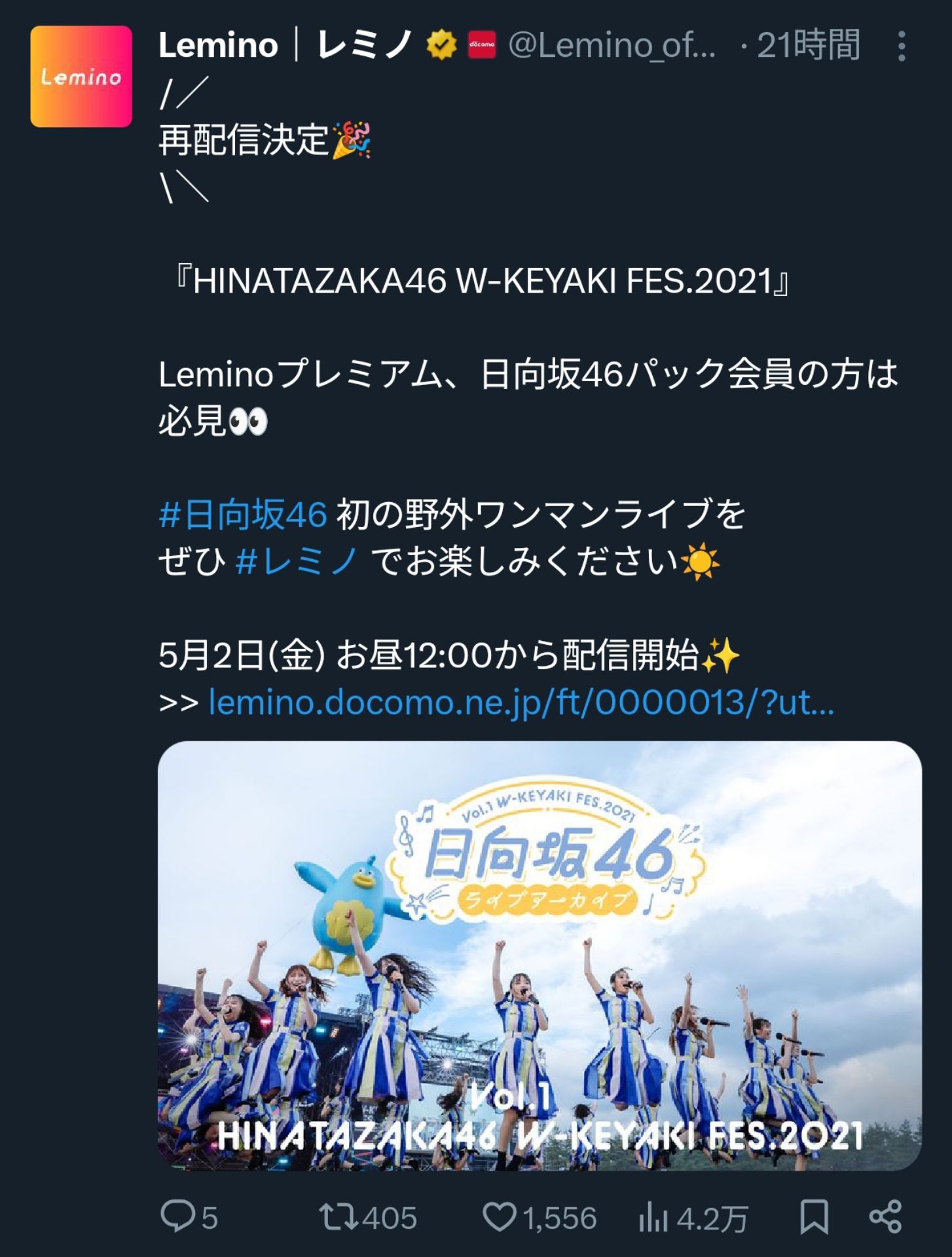Open the lemino.docomo.ne.jp link
The image size is (952, 1257).
pyautogui.click(x=521, y=702)
